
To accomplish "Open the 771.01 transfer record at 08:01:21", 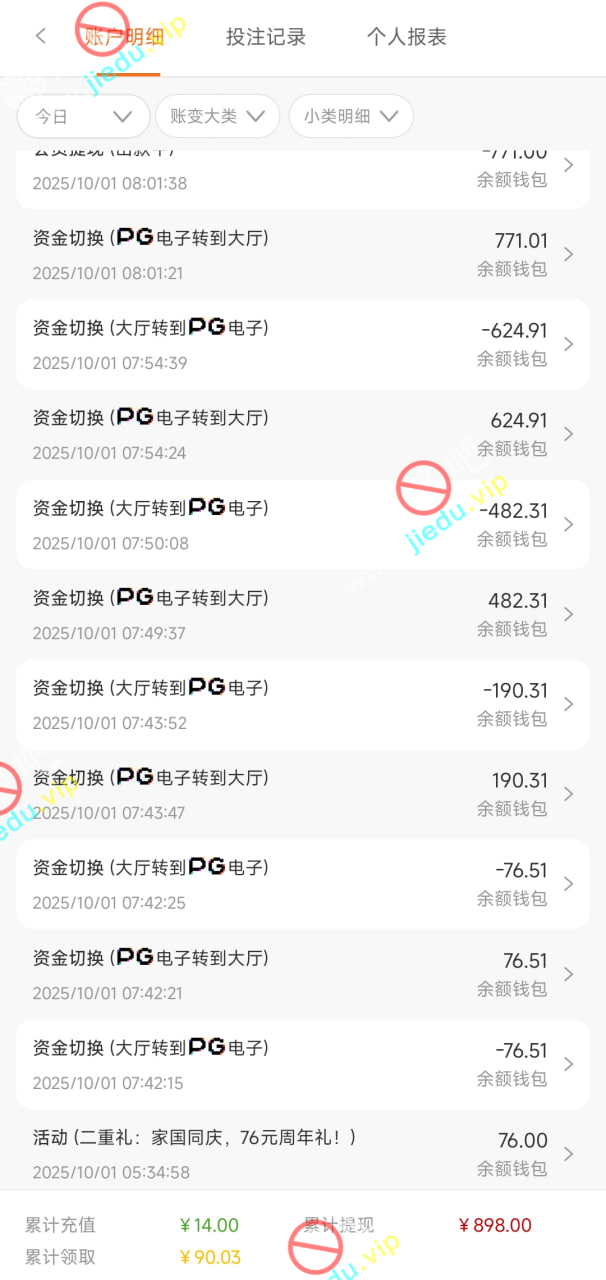I will [302, 254].
